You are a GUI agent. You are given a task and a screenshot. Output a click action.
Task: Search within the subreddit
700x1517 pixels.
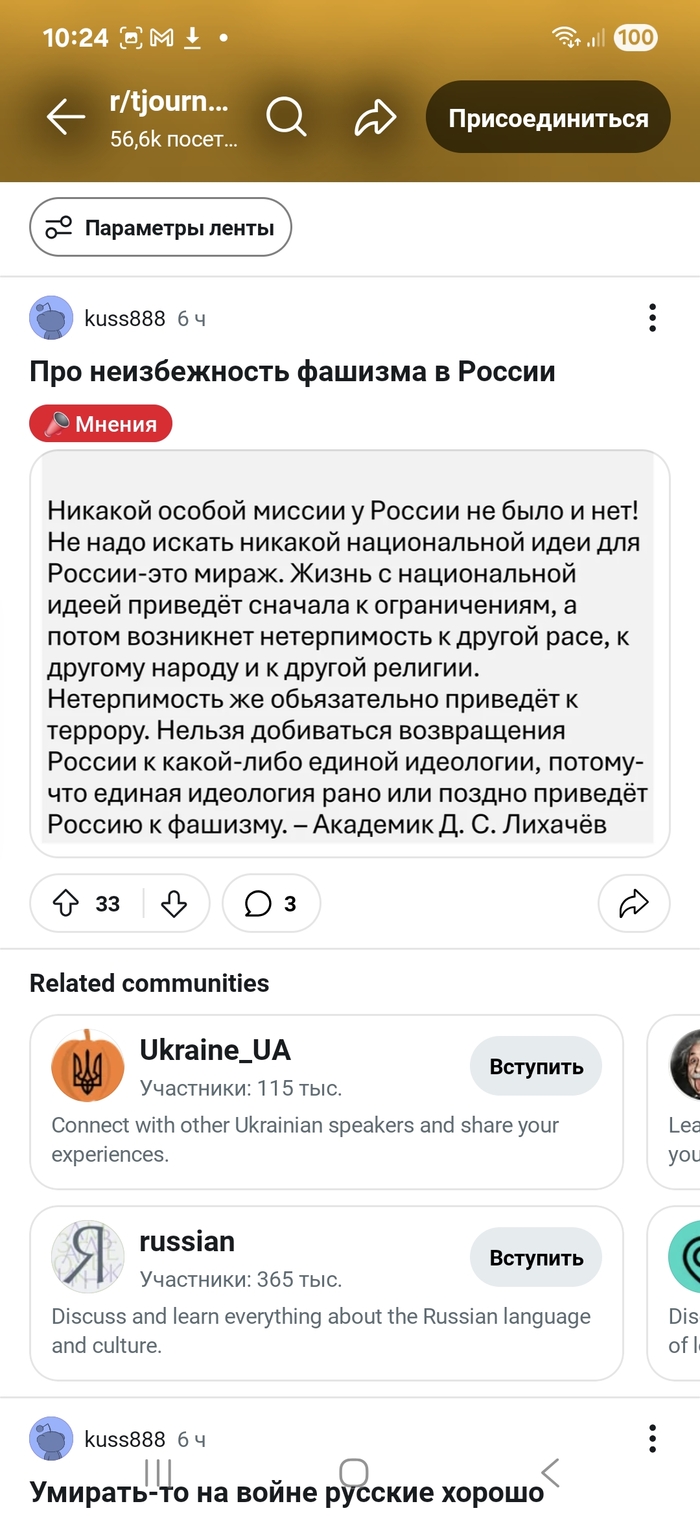click(286, 118)
